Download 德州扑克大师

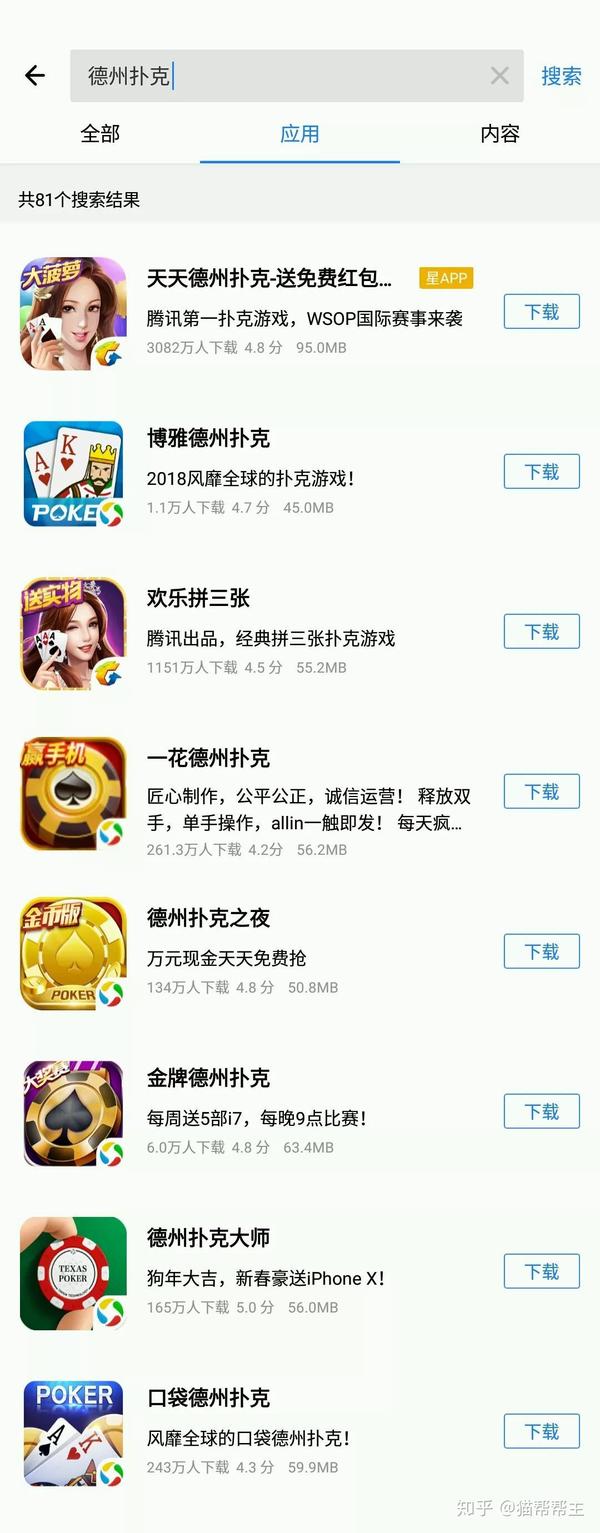[x=541, y=1272]
